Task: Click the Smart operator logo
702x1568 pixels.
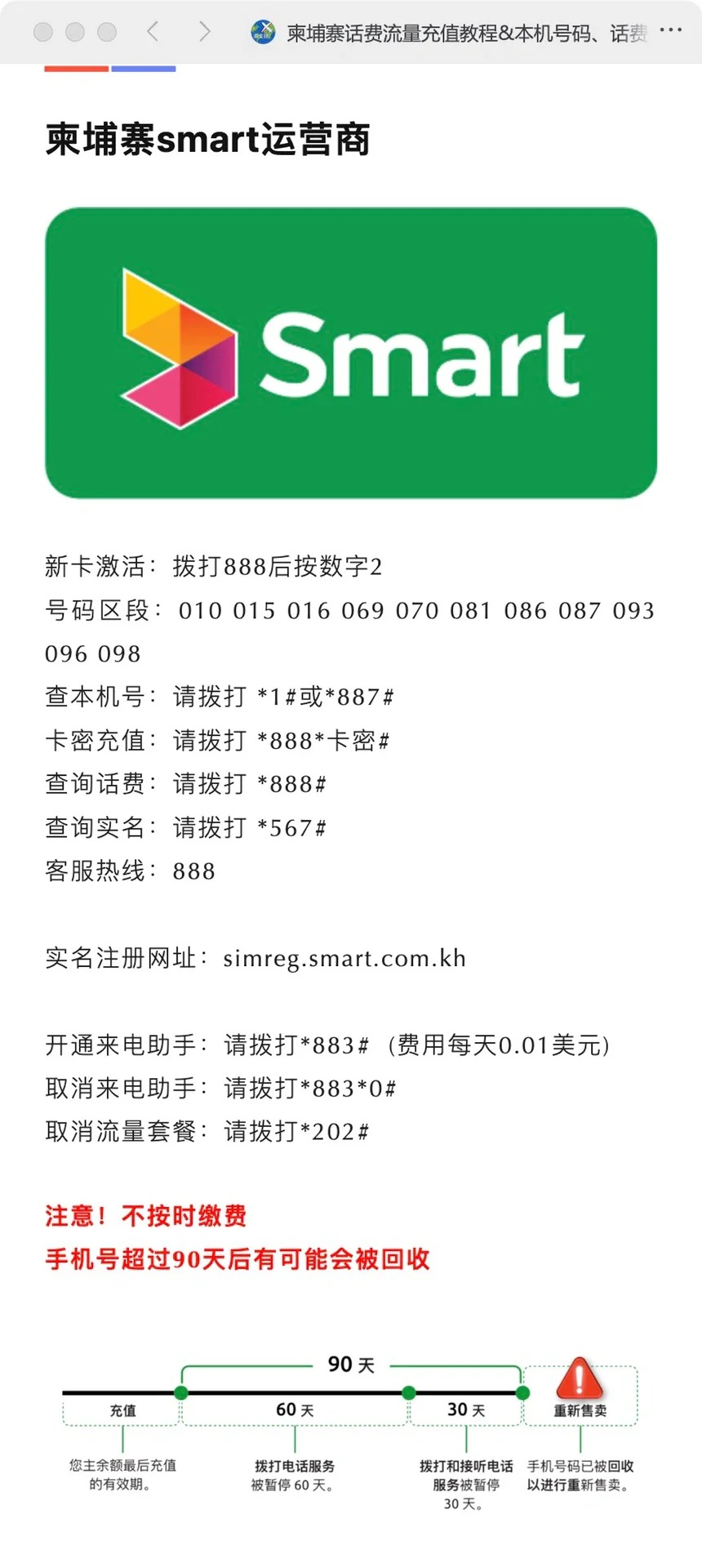Action: click(x=351, y=351)
